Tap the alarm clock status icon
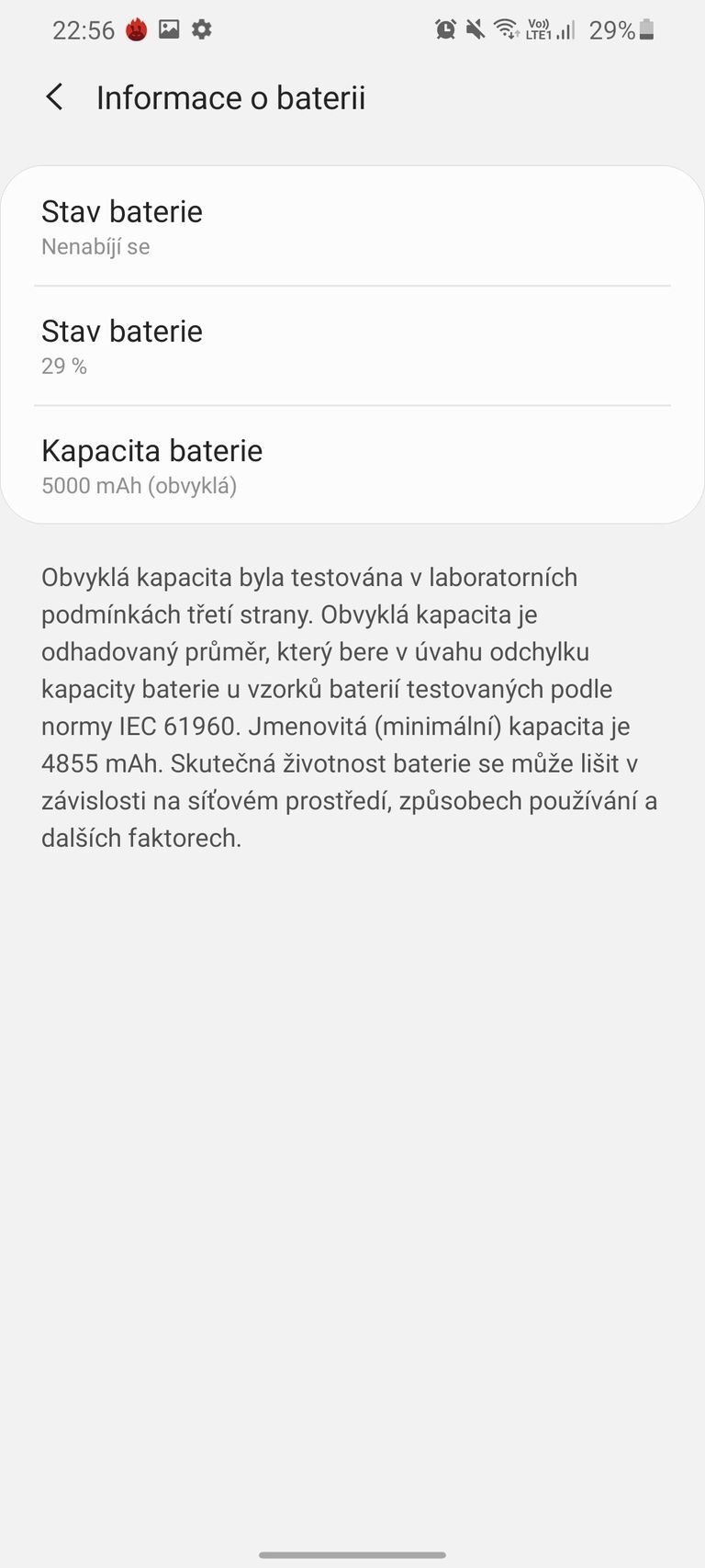The width and height of the screenshot is (705, 1568). (x=444, y=28)
